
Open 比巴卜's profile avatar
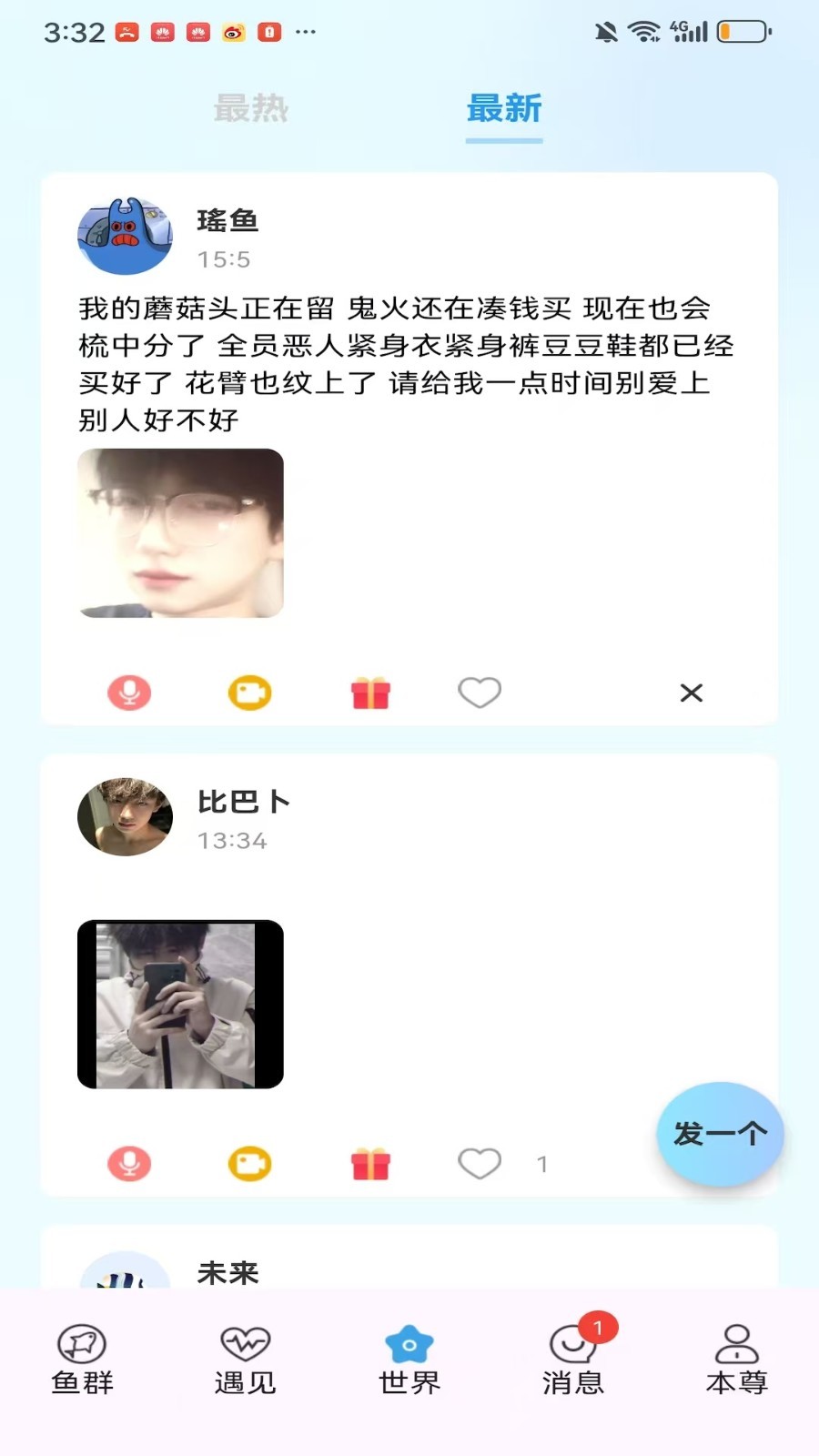tap(125, 817)
